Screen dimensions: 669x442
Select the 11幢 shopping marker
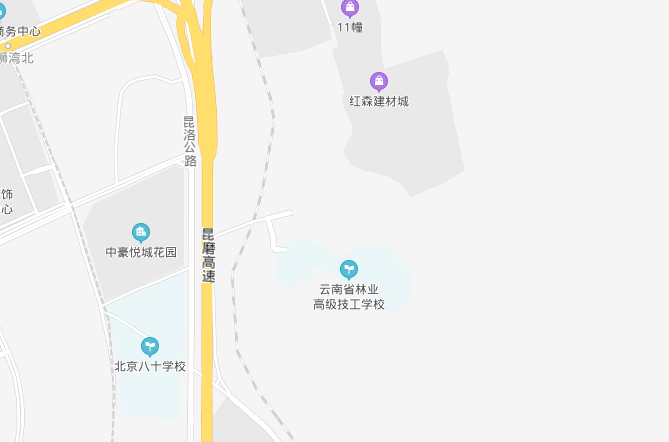pos(349,8)
